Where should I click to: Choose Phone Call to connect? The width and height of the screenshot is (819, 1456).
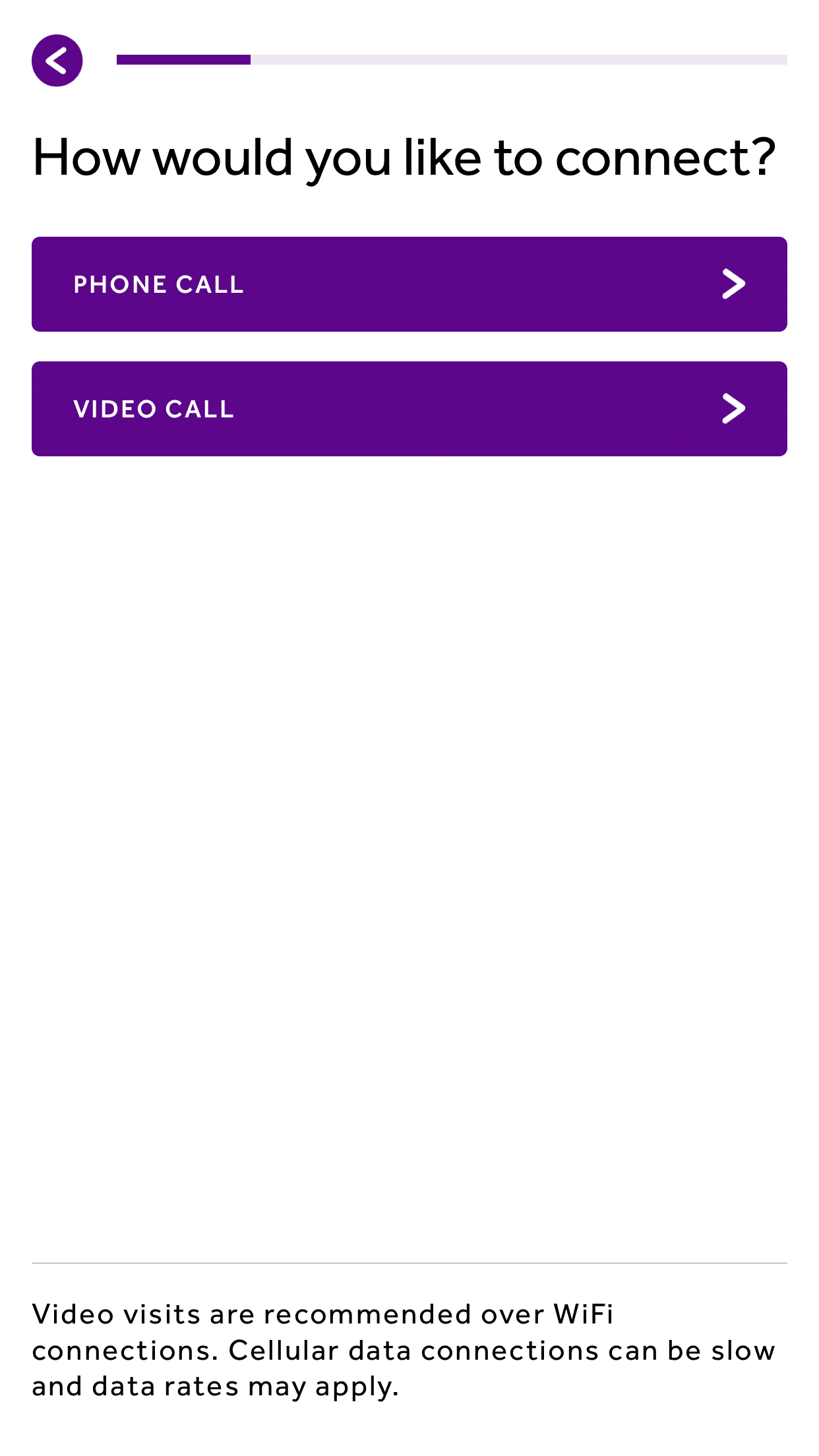[409, 284]
